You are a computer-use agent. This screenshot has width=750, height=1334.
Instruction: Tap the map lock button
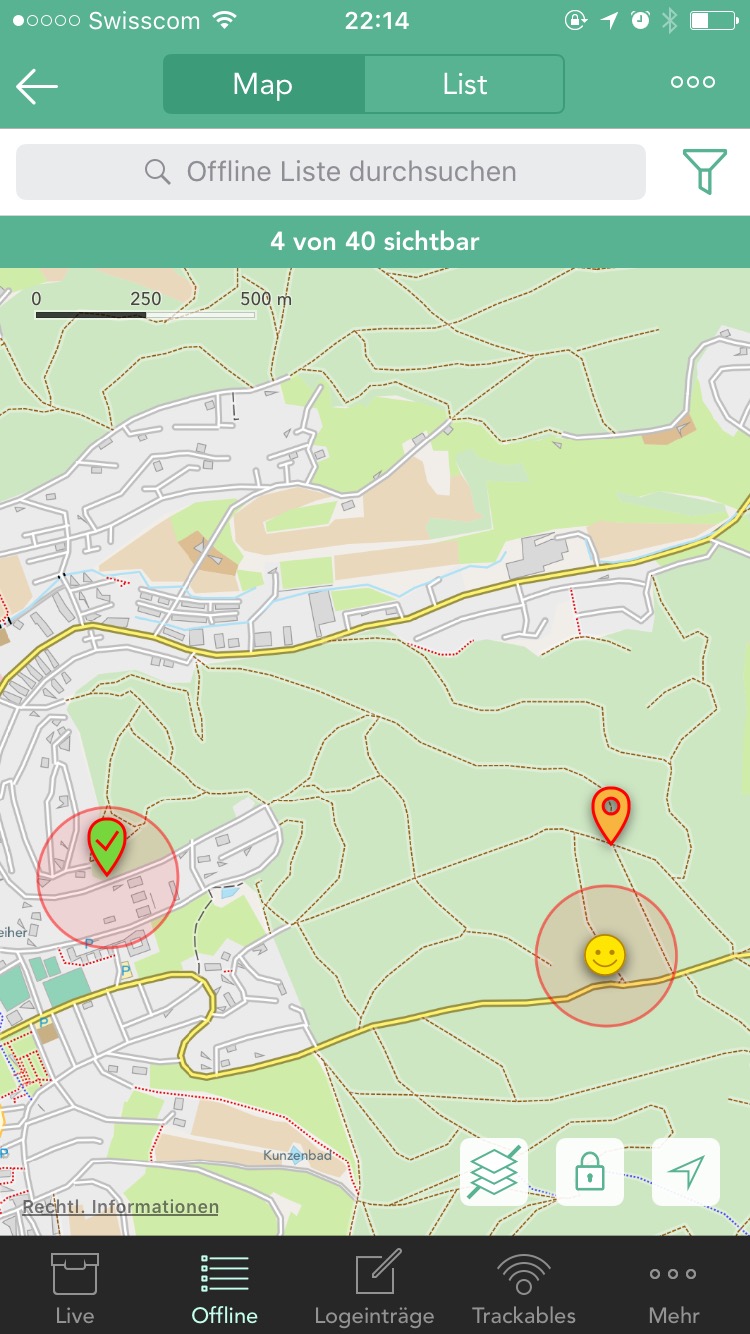tap(590, 1171)
